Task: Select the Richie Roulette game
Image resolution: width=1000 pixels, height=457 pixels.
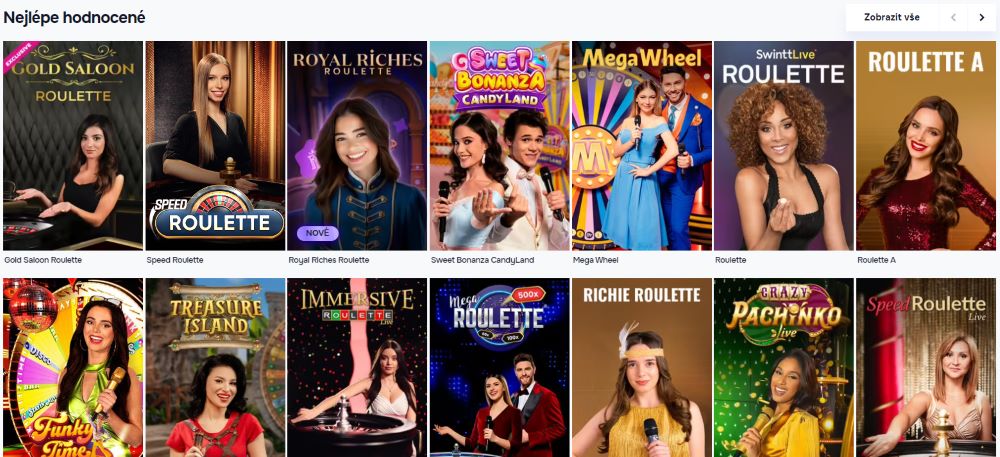Action: point(641,367)
